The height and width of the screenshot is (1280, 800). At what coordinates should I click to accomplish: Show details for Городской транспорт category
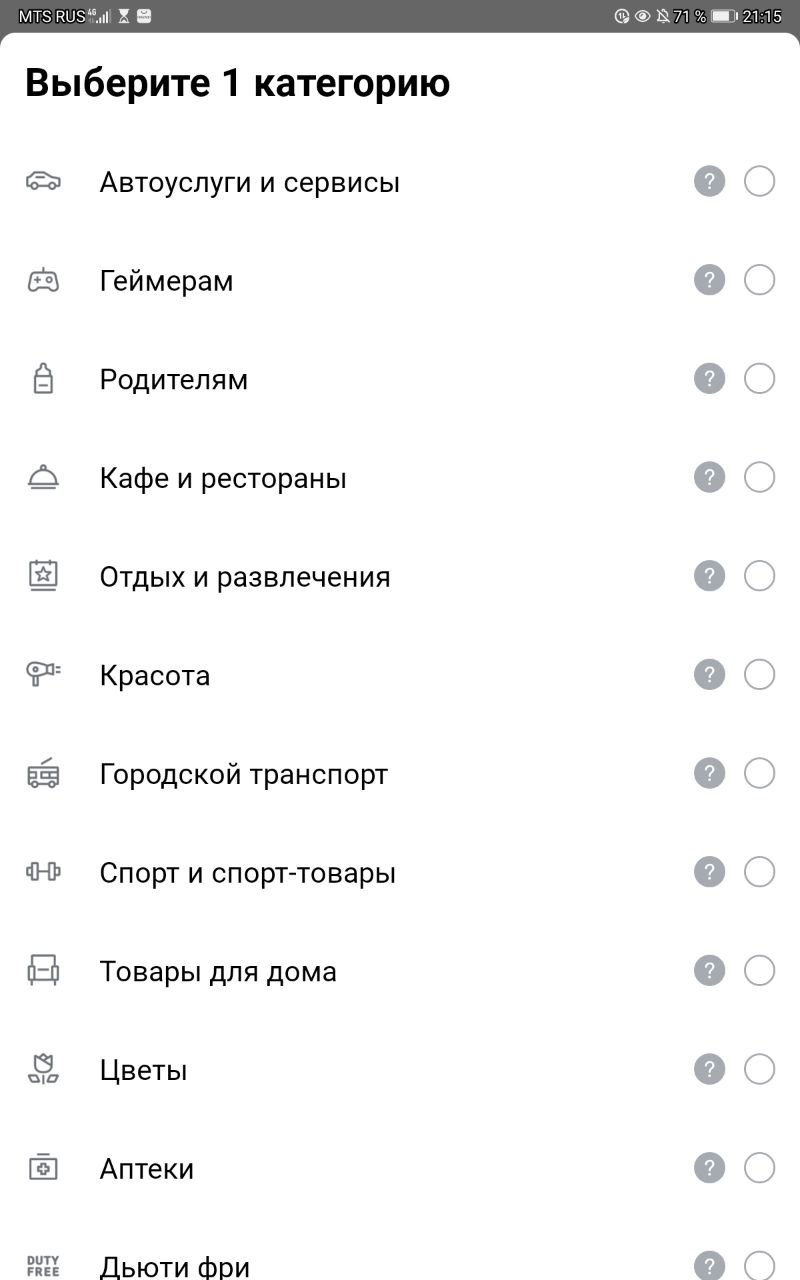point(709,774)
